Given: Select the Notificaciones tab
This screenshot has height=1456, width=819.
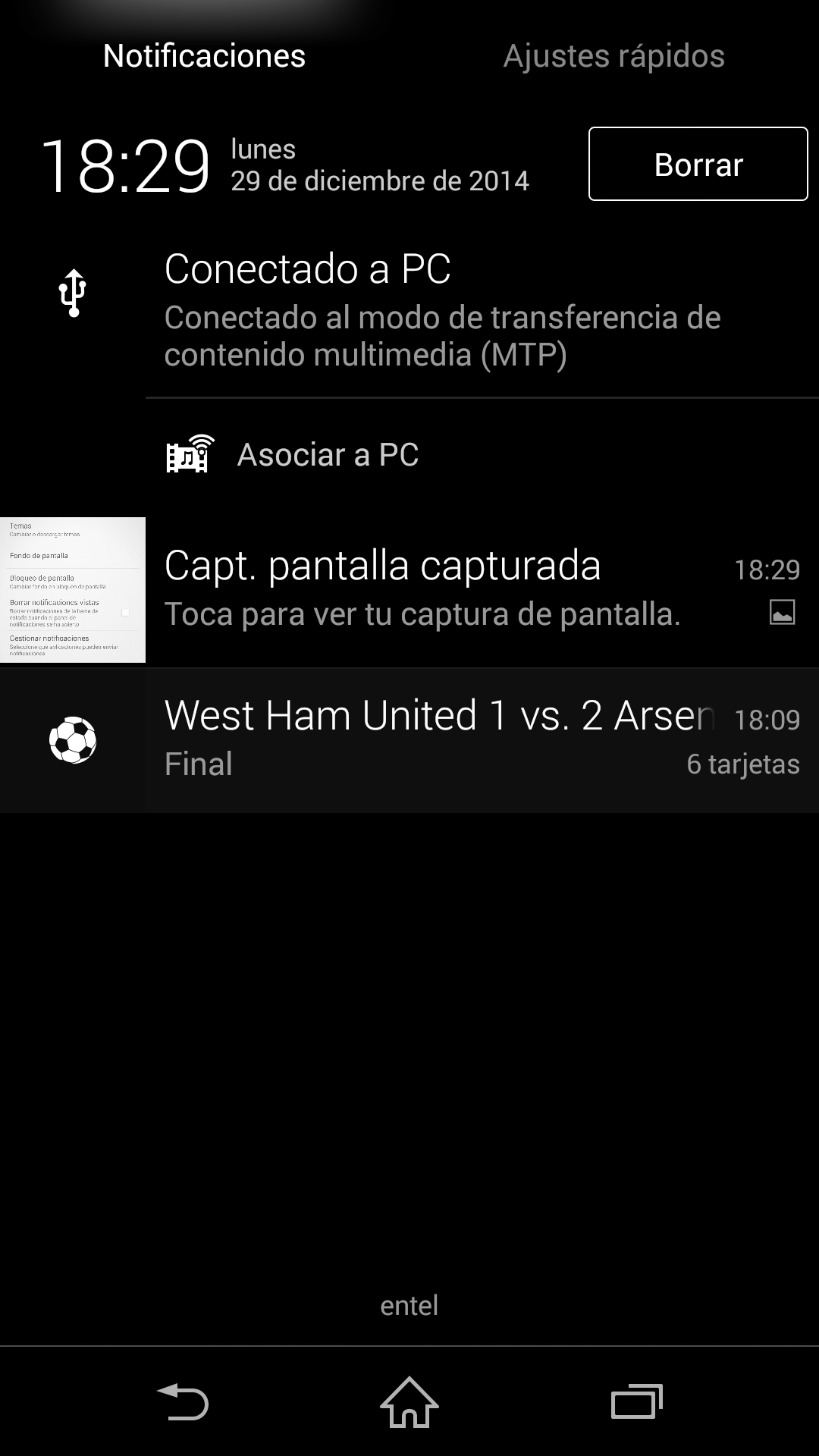Looking at the screenshot, I should (204, 56).
